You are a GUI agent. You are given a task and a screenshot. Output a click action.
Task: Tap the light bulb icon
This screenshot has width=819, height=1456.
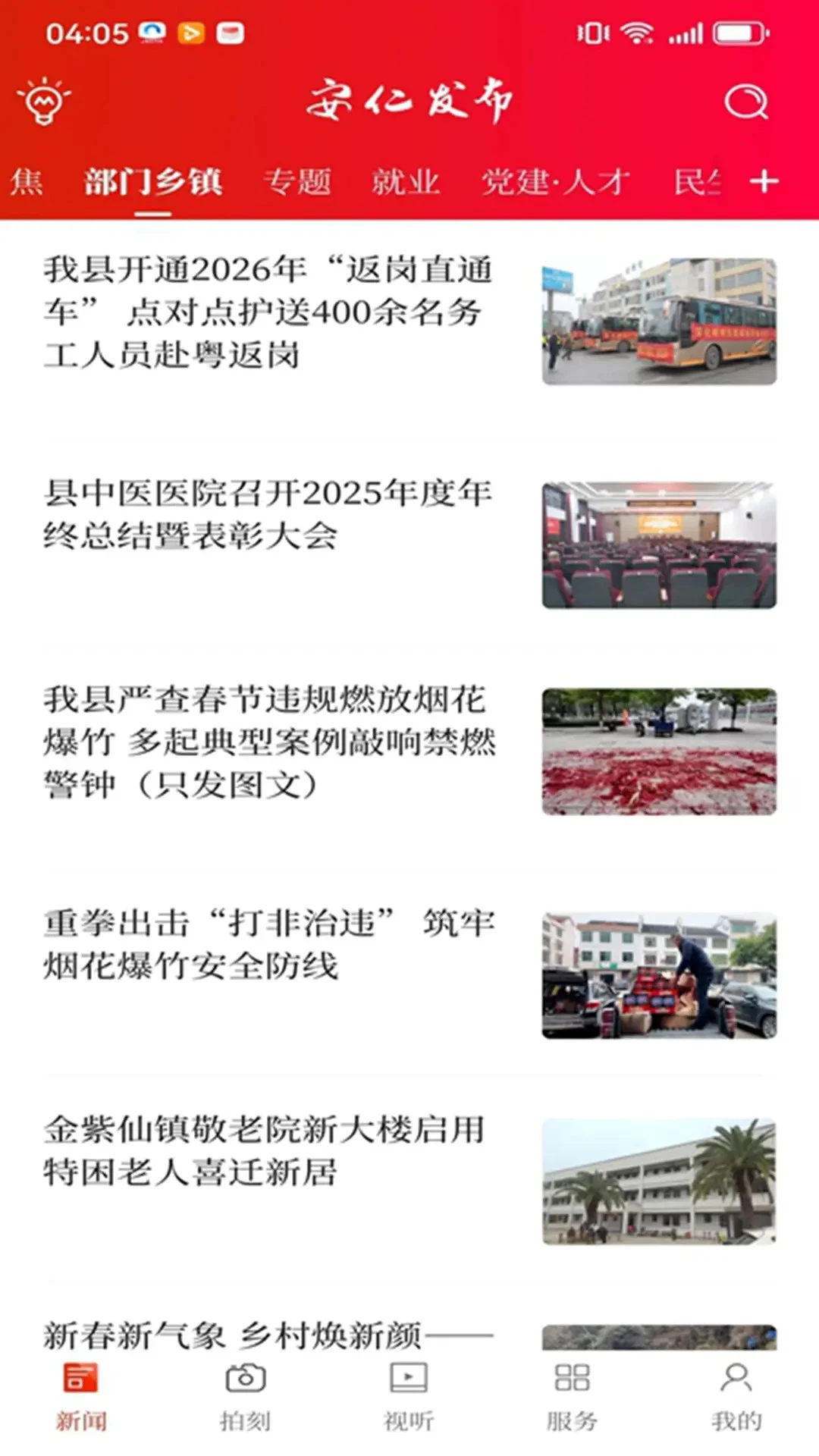44,101
